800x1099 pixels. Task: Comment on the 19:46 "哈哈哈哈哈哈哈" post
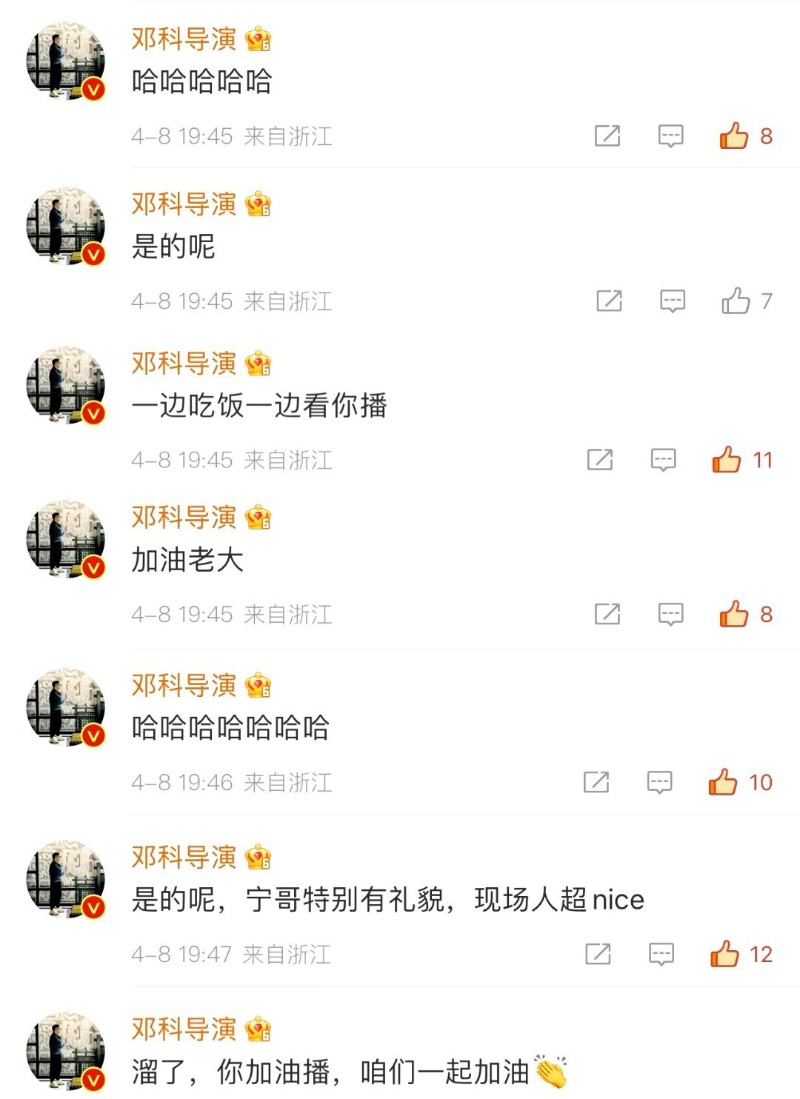click(x=659, y=782)
